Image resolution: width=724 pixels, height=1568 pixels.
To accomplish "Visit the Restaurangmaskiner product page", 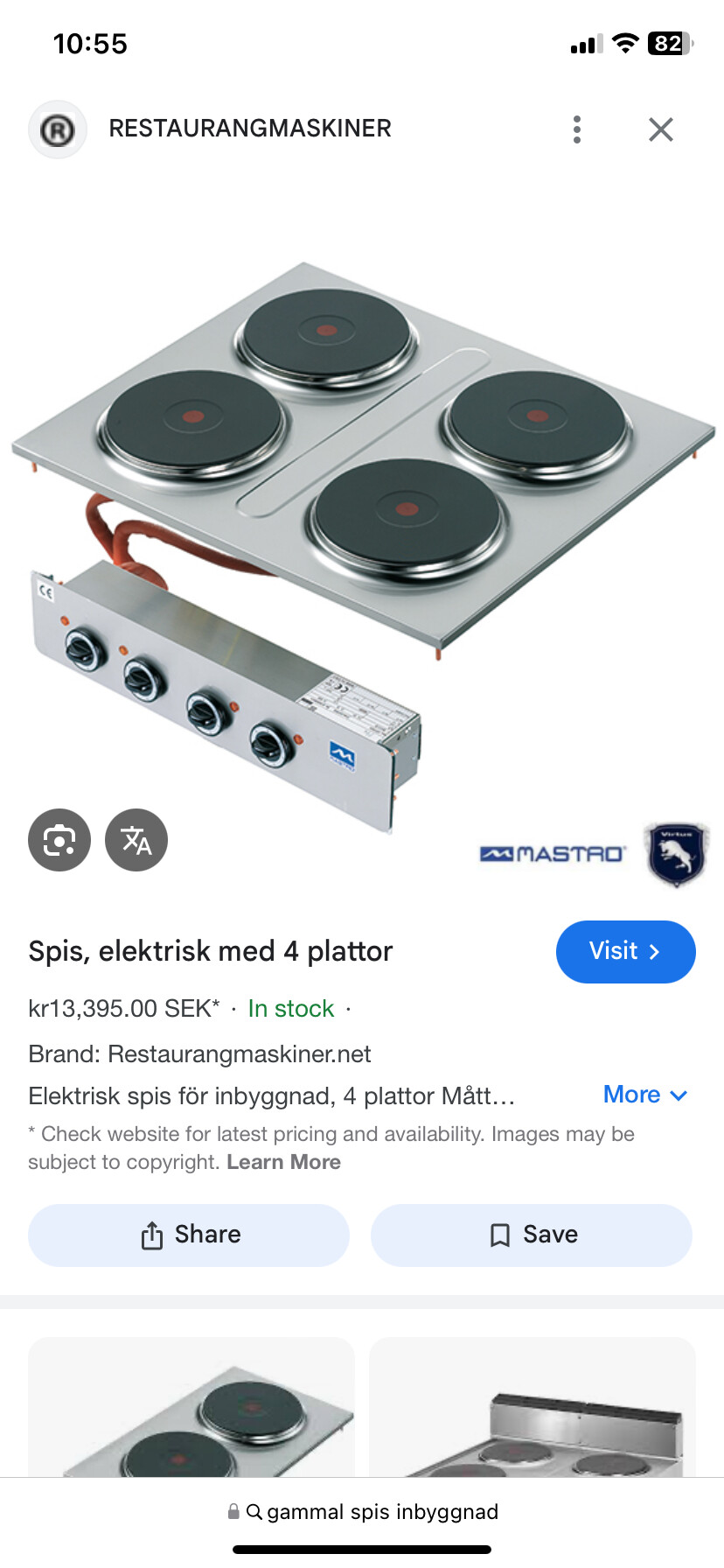I will 625,951.
